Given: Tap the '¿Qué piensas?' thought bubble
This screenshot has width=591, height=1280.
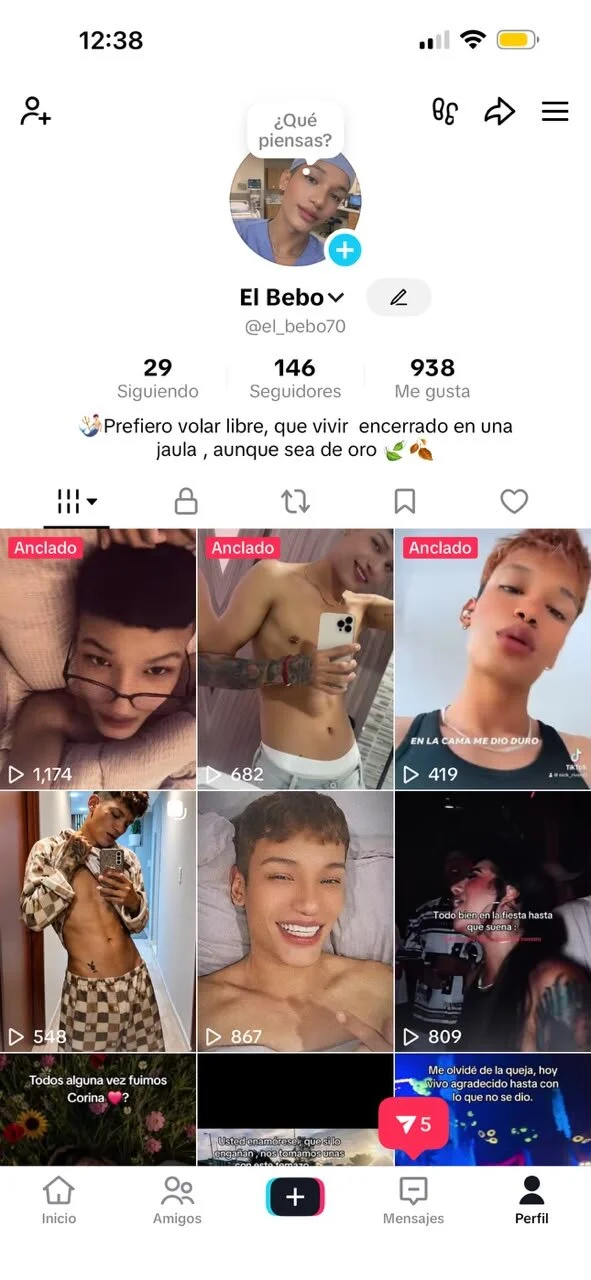Looking at the screenshot, I should (295, 130).
